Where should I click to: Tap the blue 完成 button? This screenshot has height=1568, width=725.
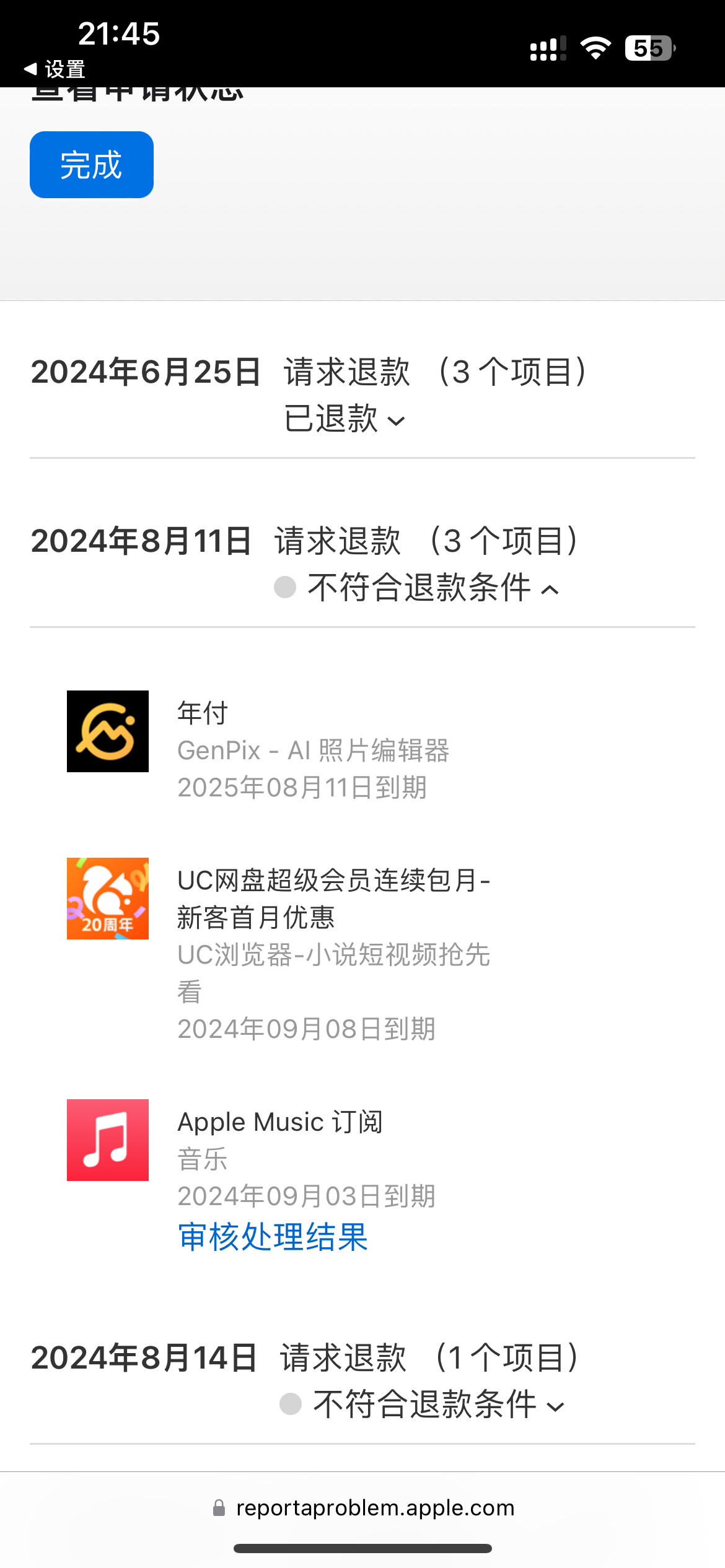point(92,165)
